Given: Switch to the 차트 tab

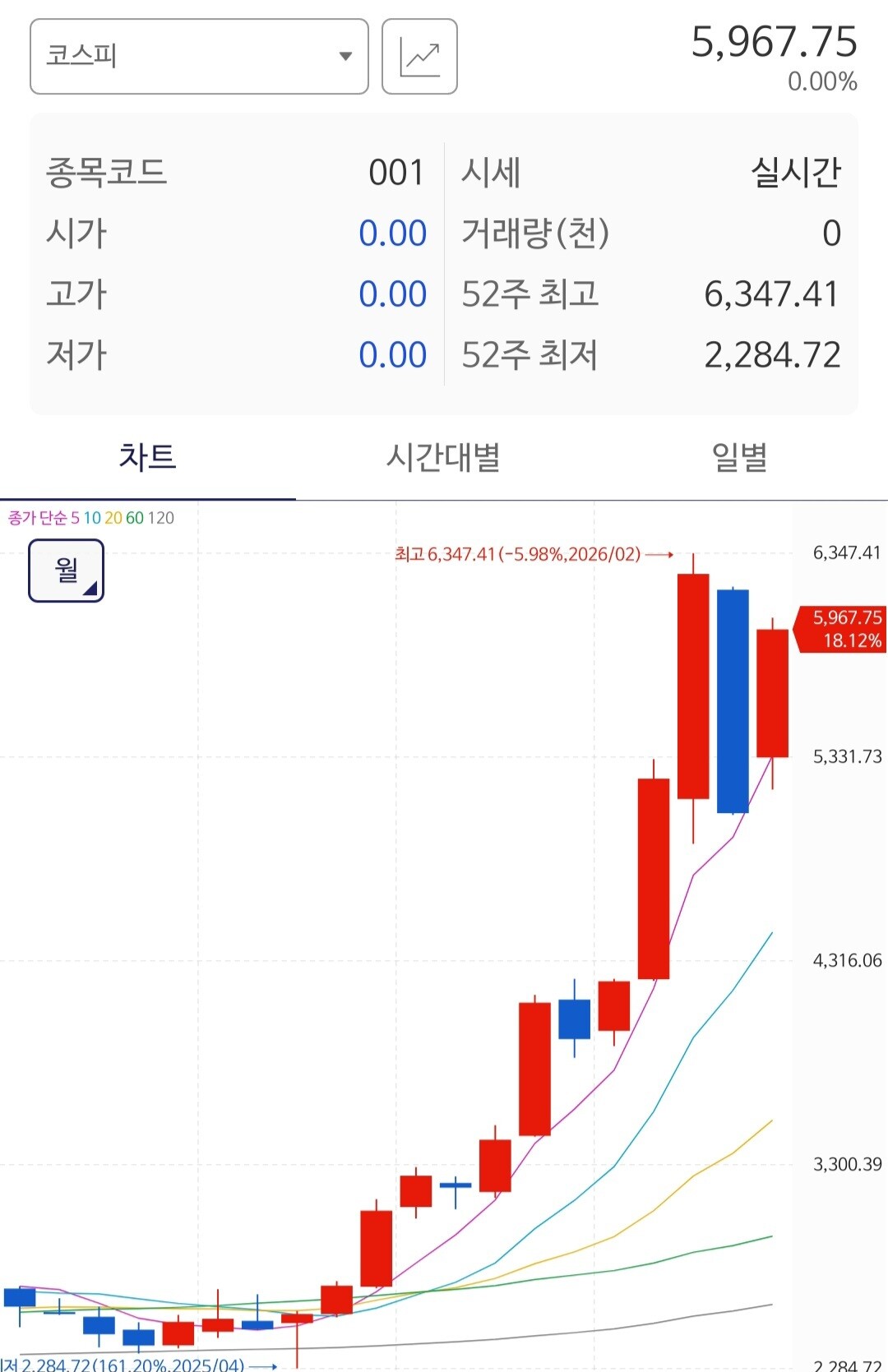Looking at the screenshot, I should [x=148, y=457].
